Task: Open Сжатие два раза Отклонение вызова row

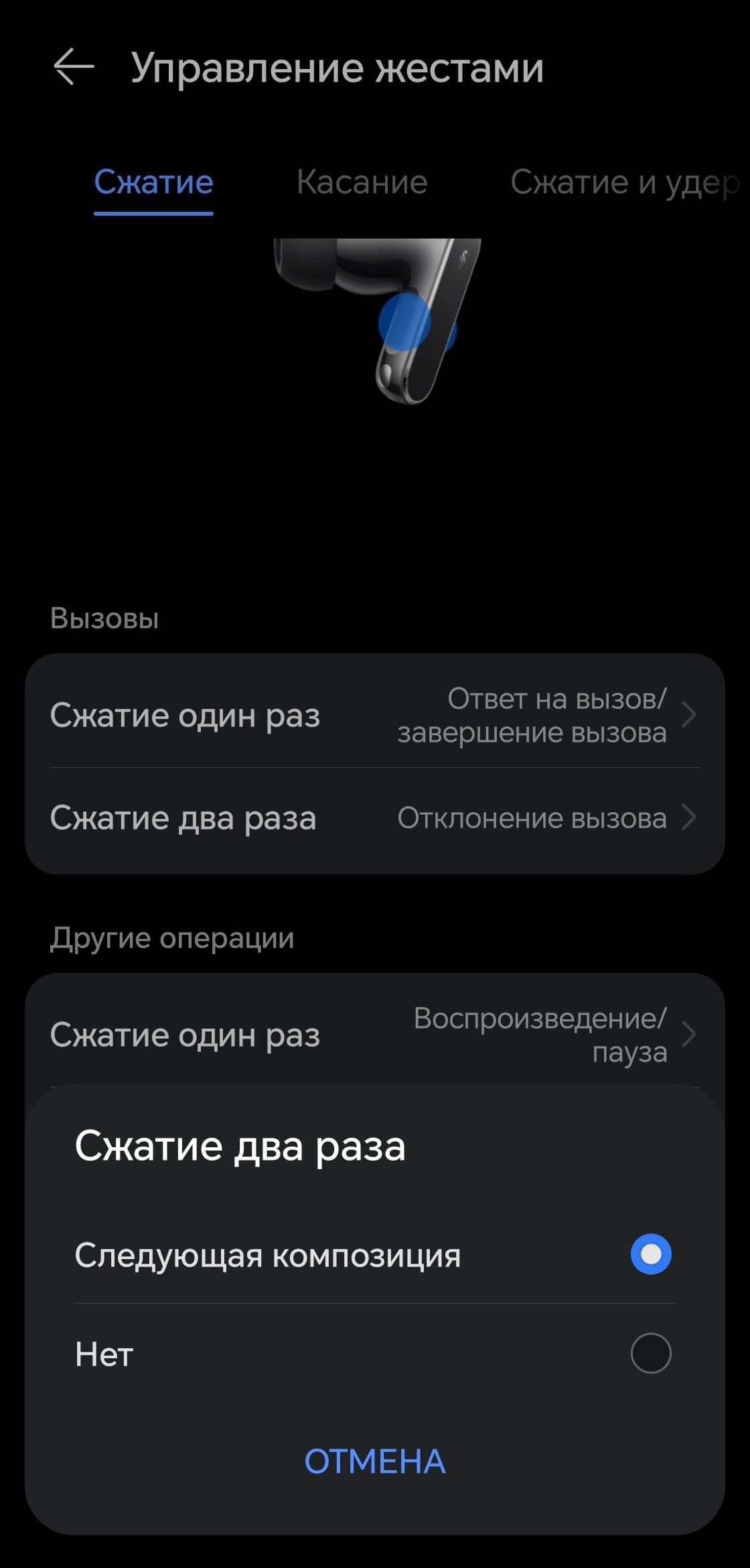Action: click(375, 818)
